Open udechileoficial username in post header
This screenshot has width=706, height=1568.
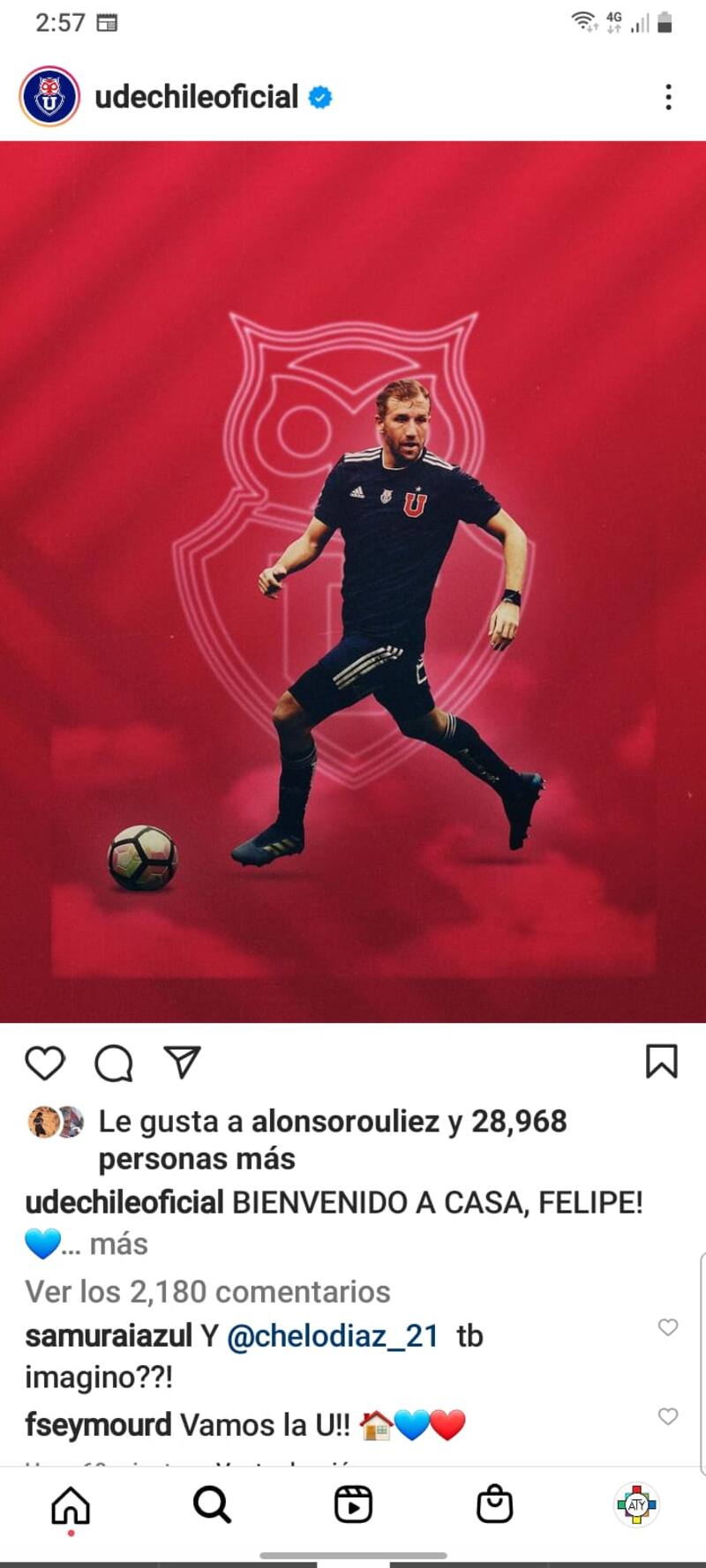(x=196, y=97)
